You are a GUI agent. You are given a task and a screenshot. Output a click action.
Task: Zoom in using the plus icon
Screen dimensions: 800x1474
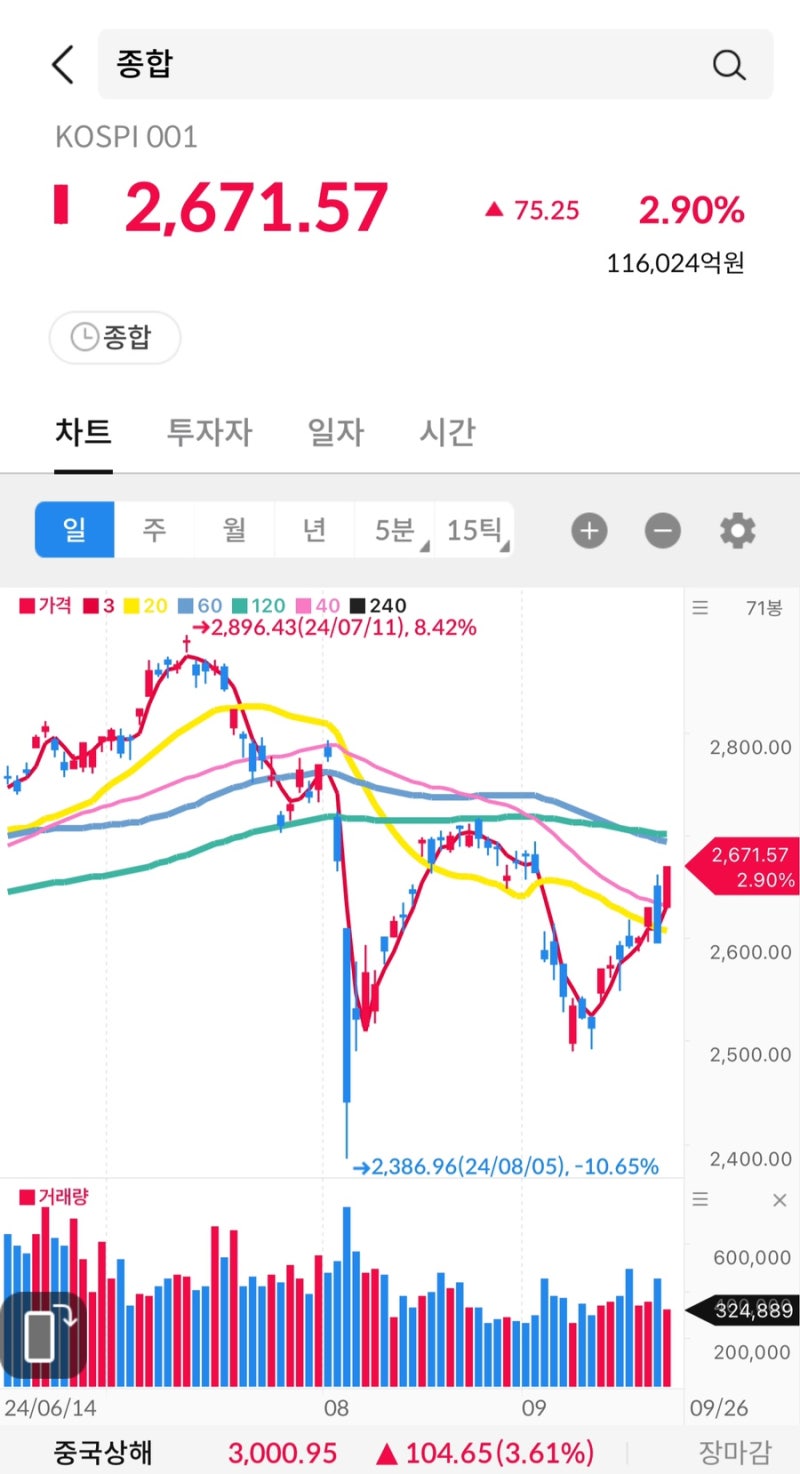(x=589, y=530)
